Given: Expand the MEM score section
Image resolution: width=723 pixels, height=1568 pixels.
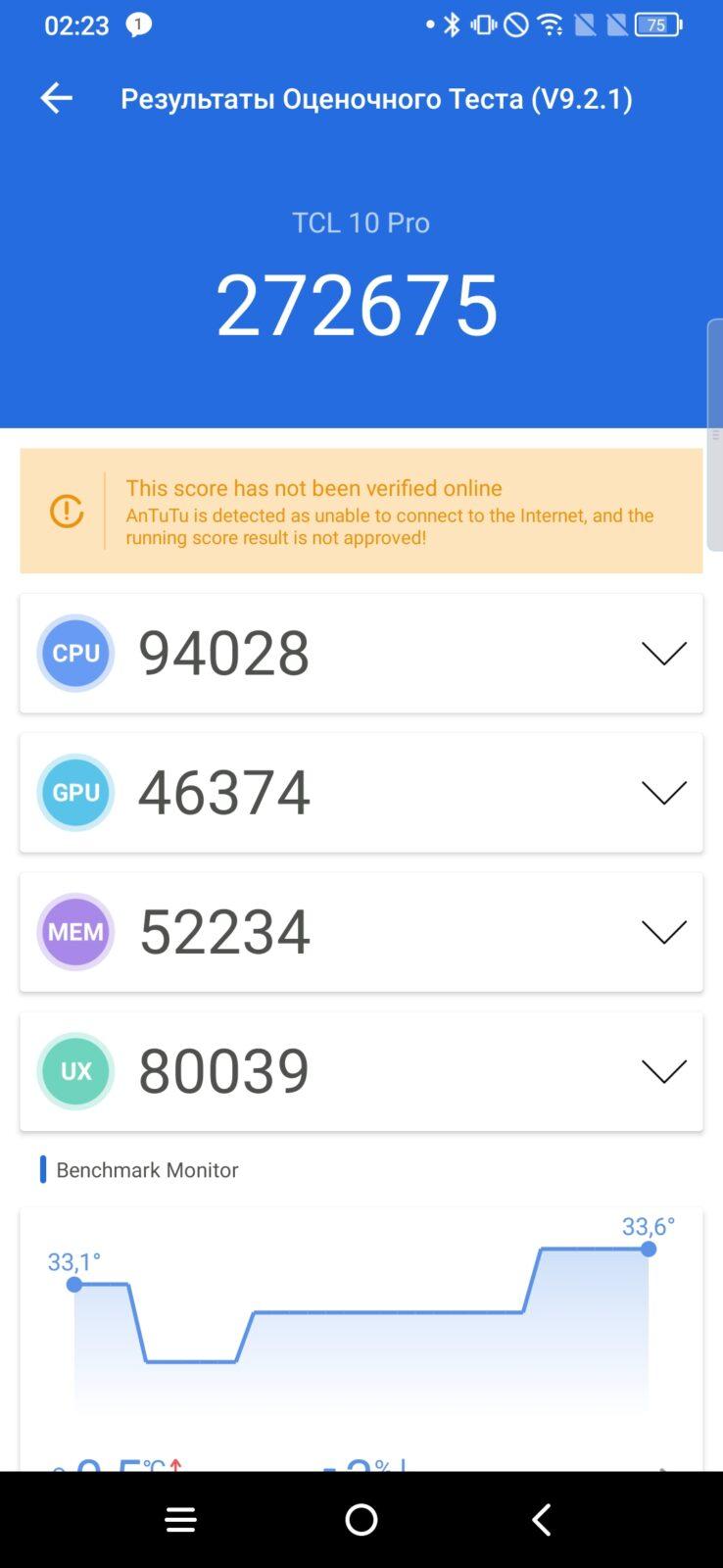Looking at the screenshot, I should (x=663, y=932).
